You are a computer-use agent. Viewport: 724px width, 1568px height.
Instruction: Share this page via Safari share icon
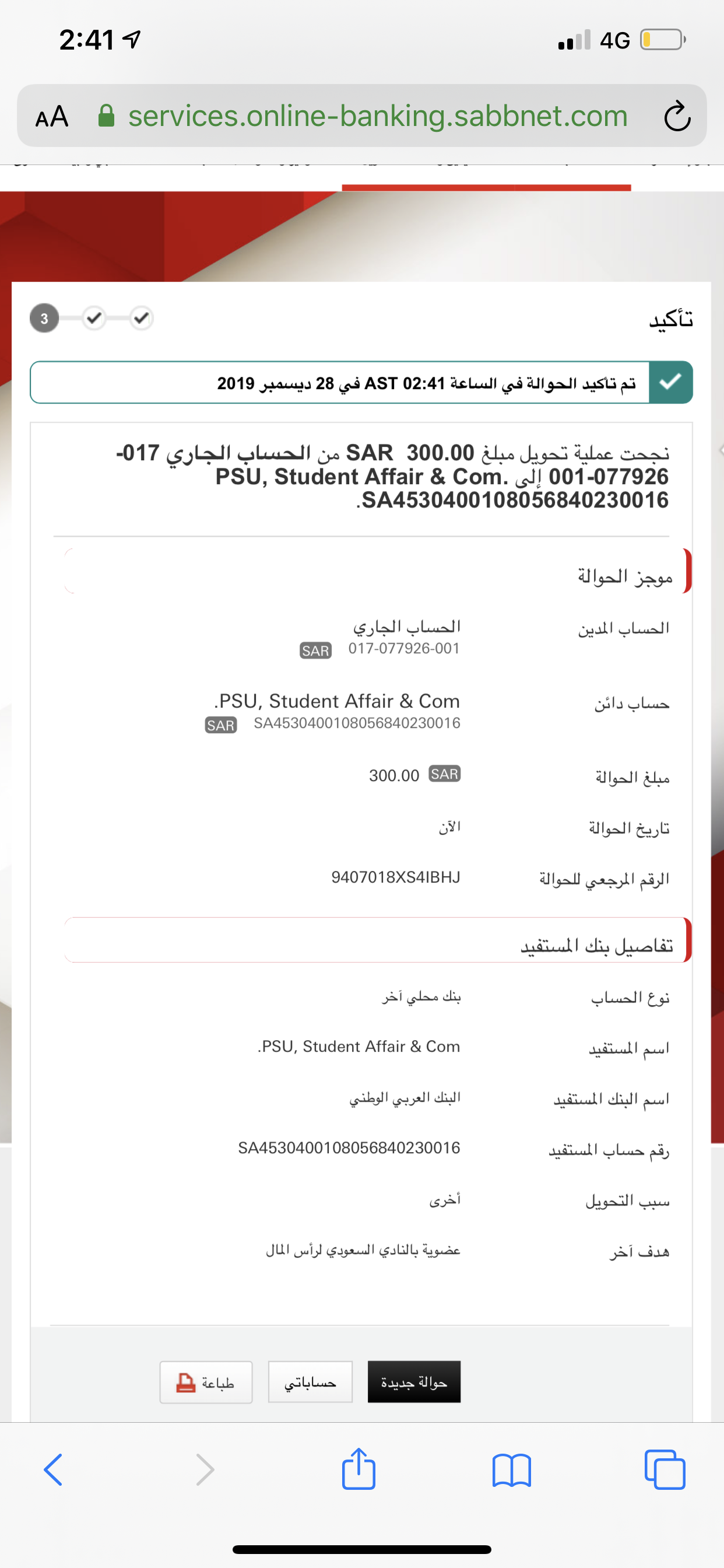[x=359, y=1468]
